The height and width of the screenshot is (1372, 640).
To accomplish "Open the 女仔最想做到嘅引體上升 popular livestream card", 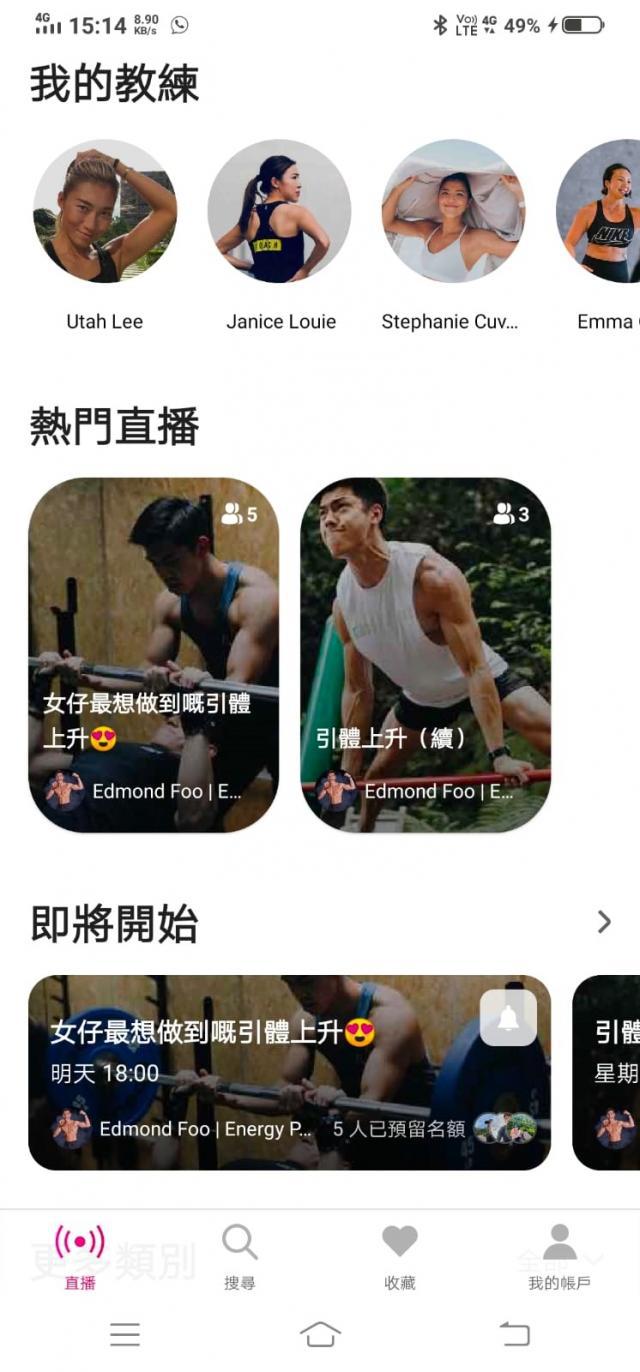I will point(153,655).
